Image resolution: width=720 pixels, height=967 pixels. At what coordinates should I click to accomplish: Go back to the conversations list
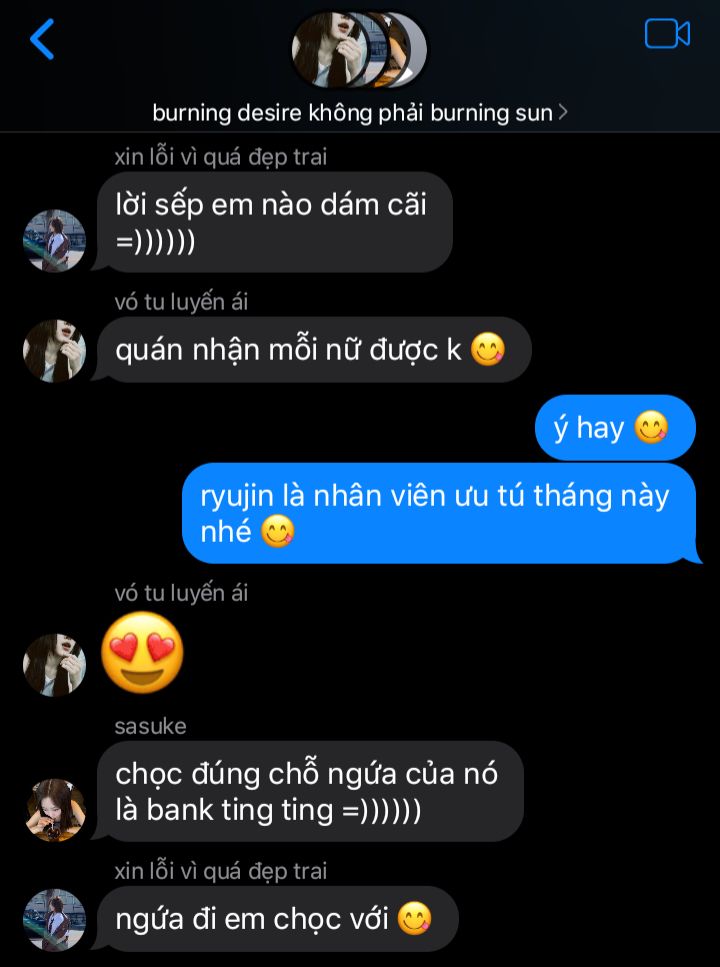[x=42, y=40]
